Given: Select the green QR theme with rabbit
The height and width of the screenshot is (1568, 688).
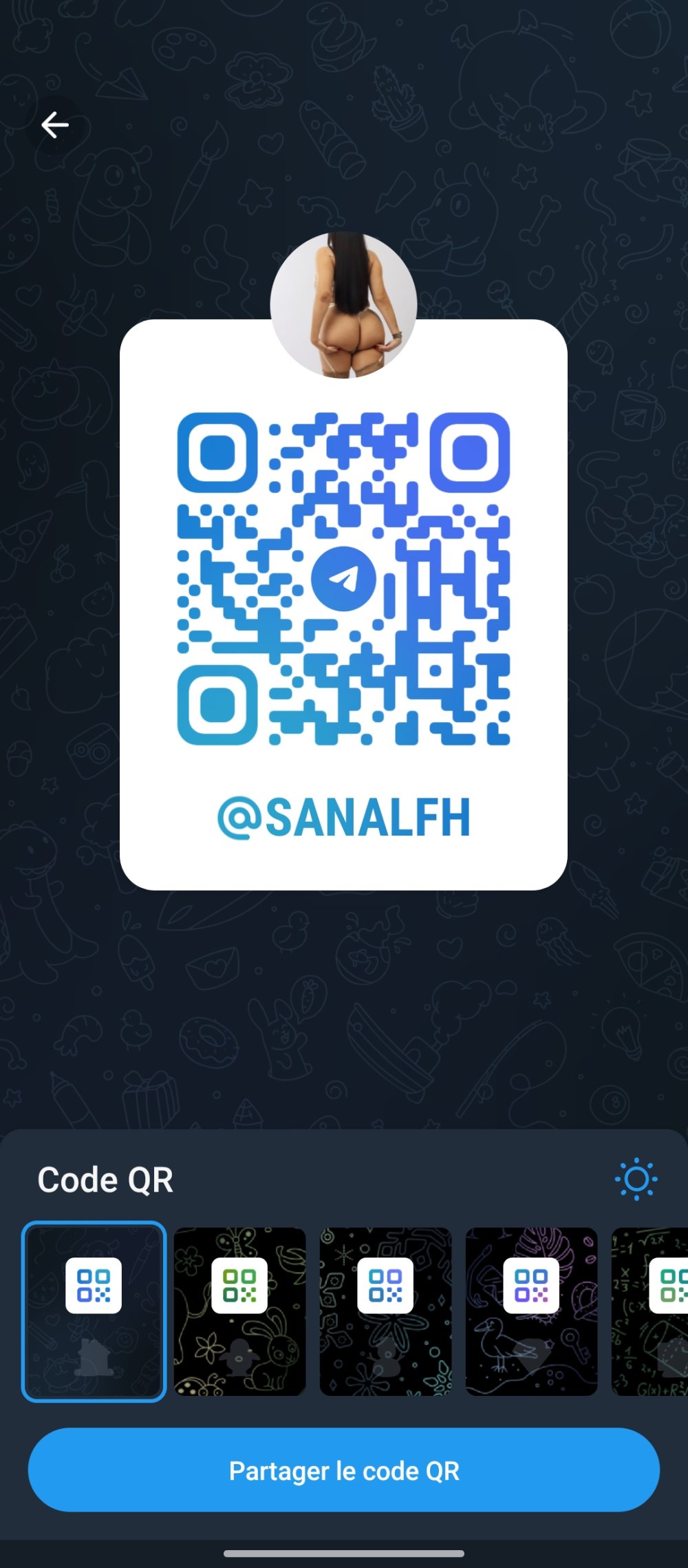Looking at the screenshot, I should click(x=239, y=1311).
